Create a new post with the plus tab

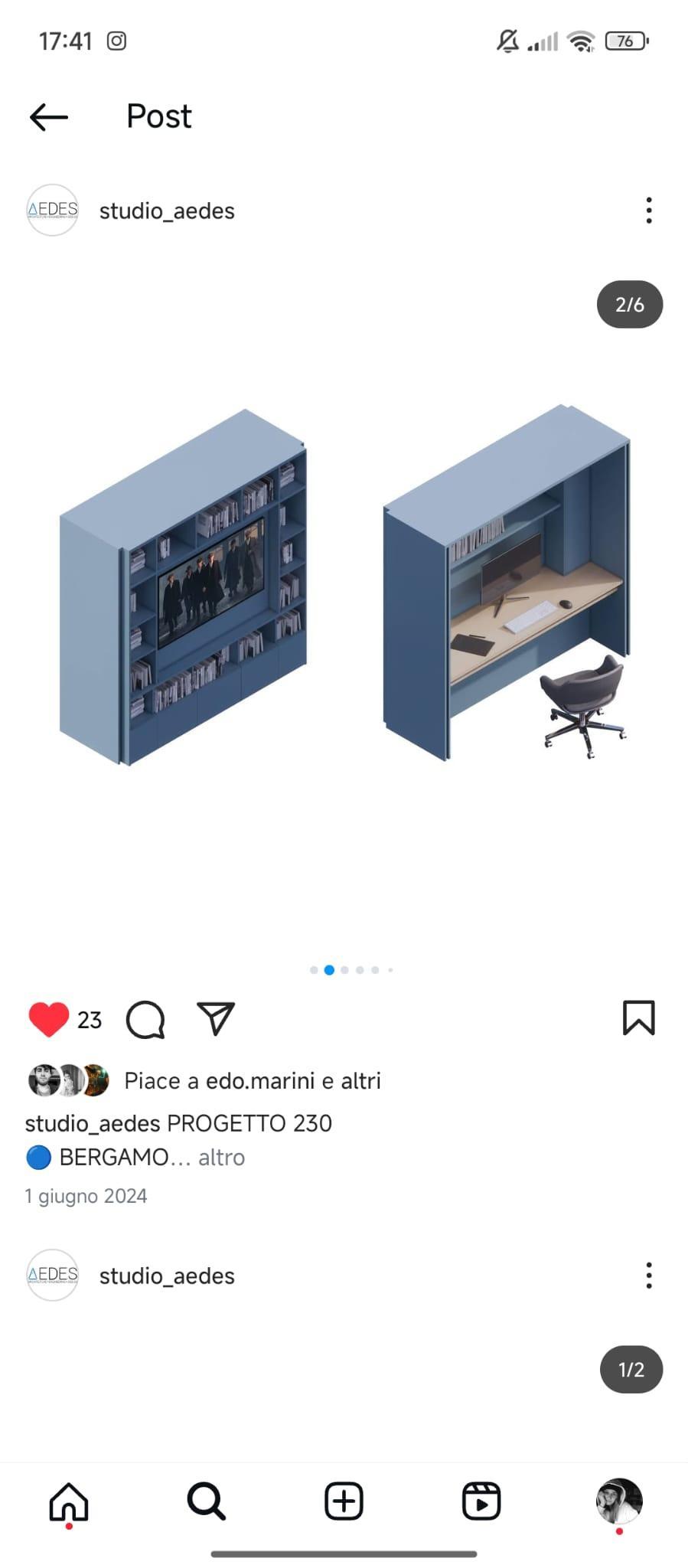click(x=344, y=1501)
